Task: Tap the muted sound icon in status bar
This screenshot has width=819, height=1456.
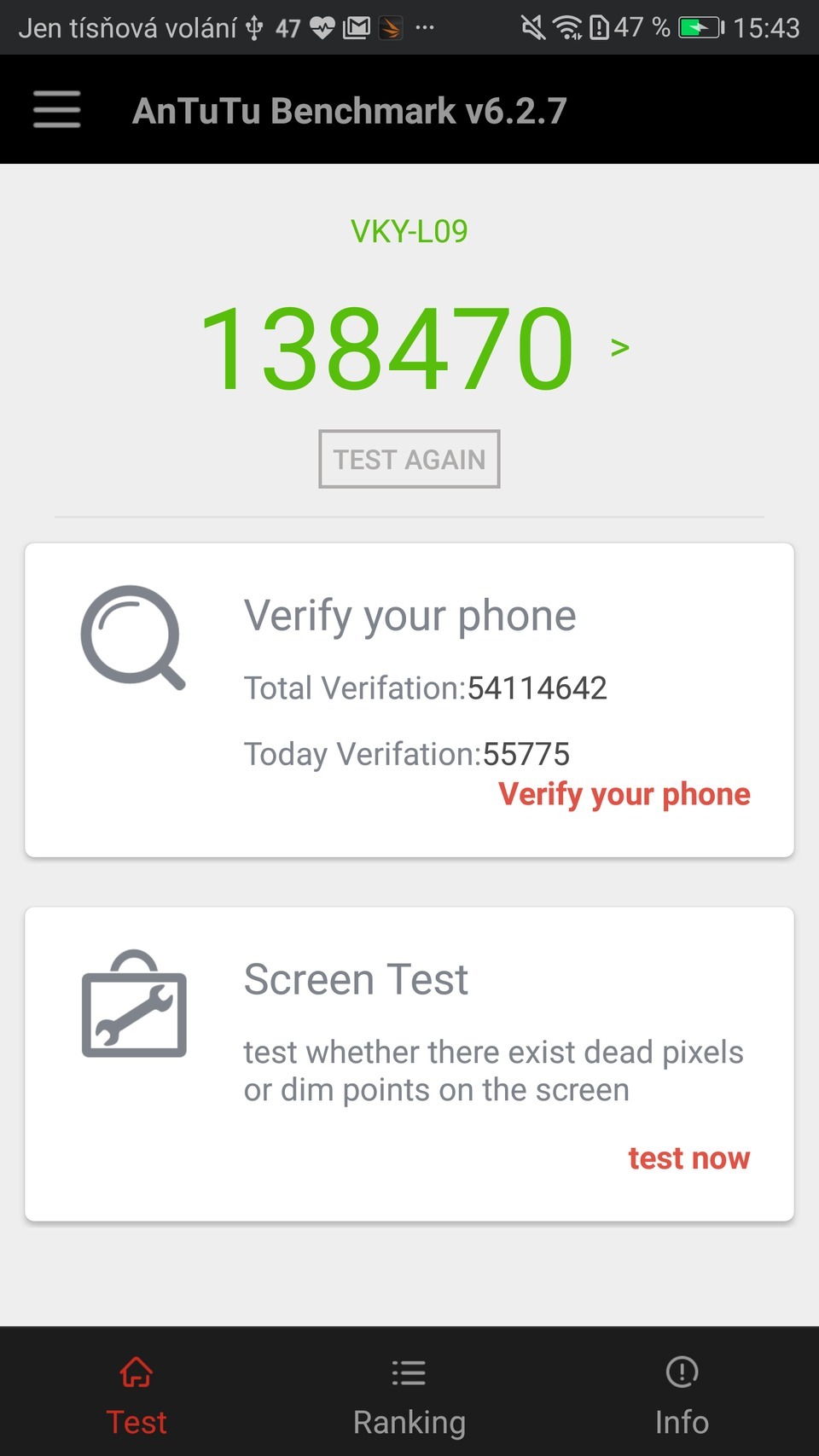Action: 533,26
